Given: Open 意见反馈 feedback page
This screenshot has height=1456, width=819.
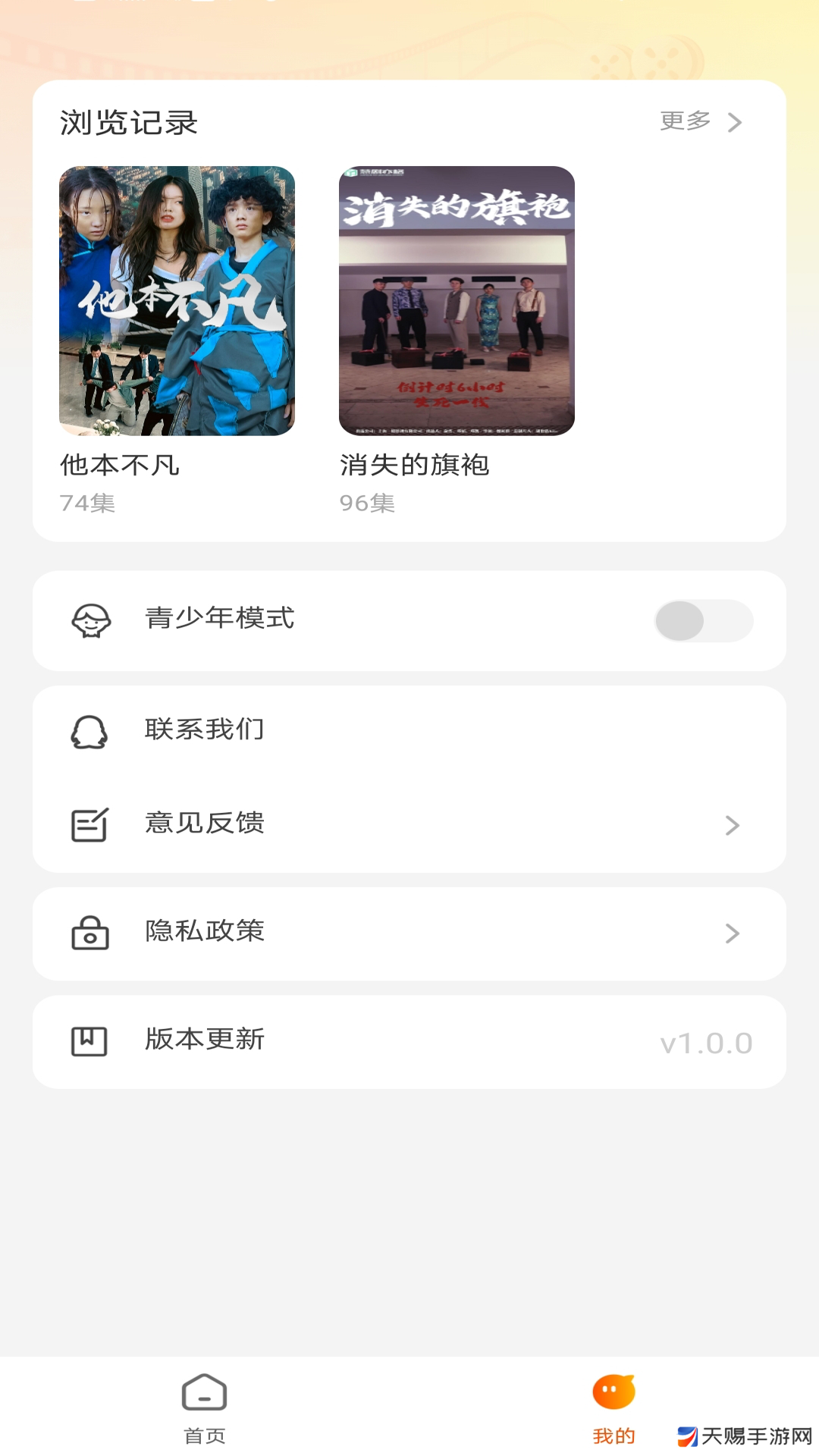Looking at the screenshot, I should pos(409,824).
